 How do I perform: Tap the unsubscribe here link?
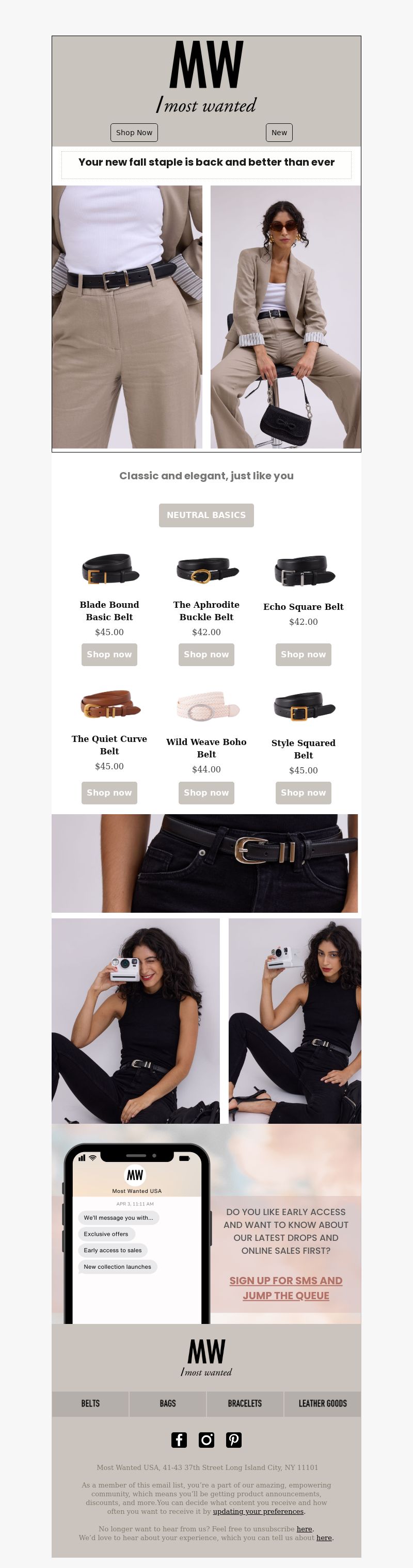point(305,1529)
